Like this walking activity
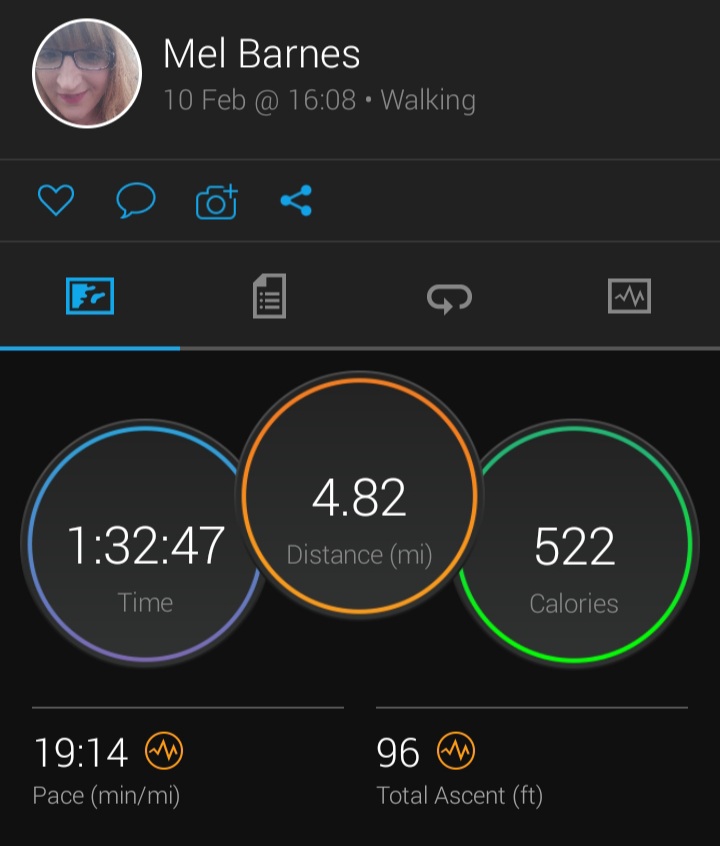 pos(56,201)
